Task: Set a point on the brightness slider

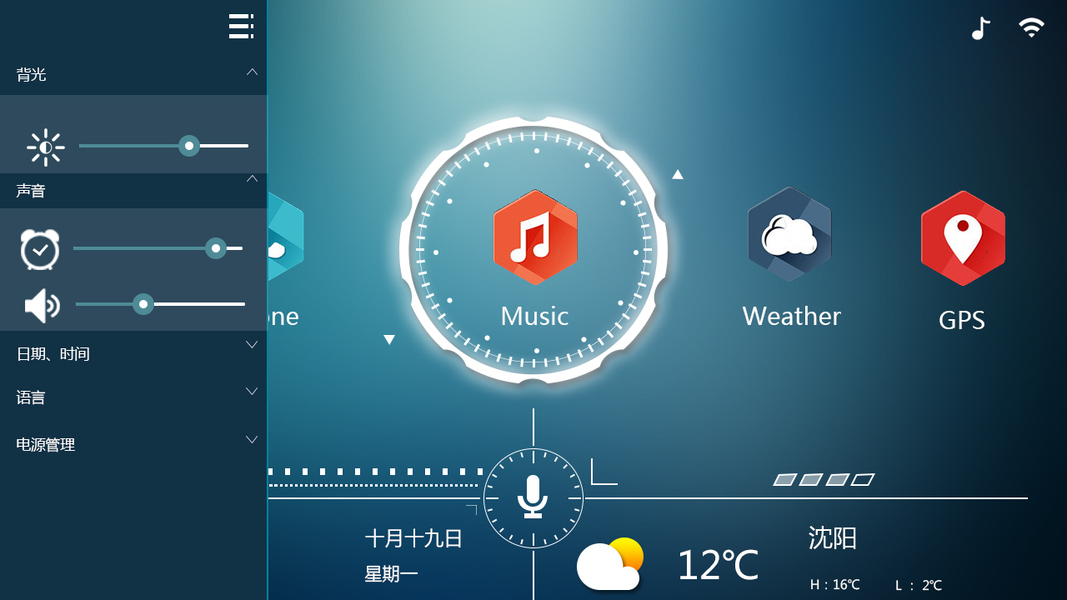Action: (163, 146)
